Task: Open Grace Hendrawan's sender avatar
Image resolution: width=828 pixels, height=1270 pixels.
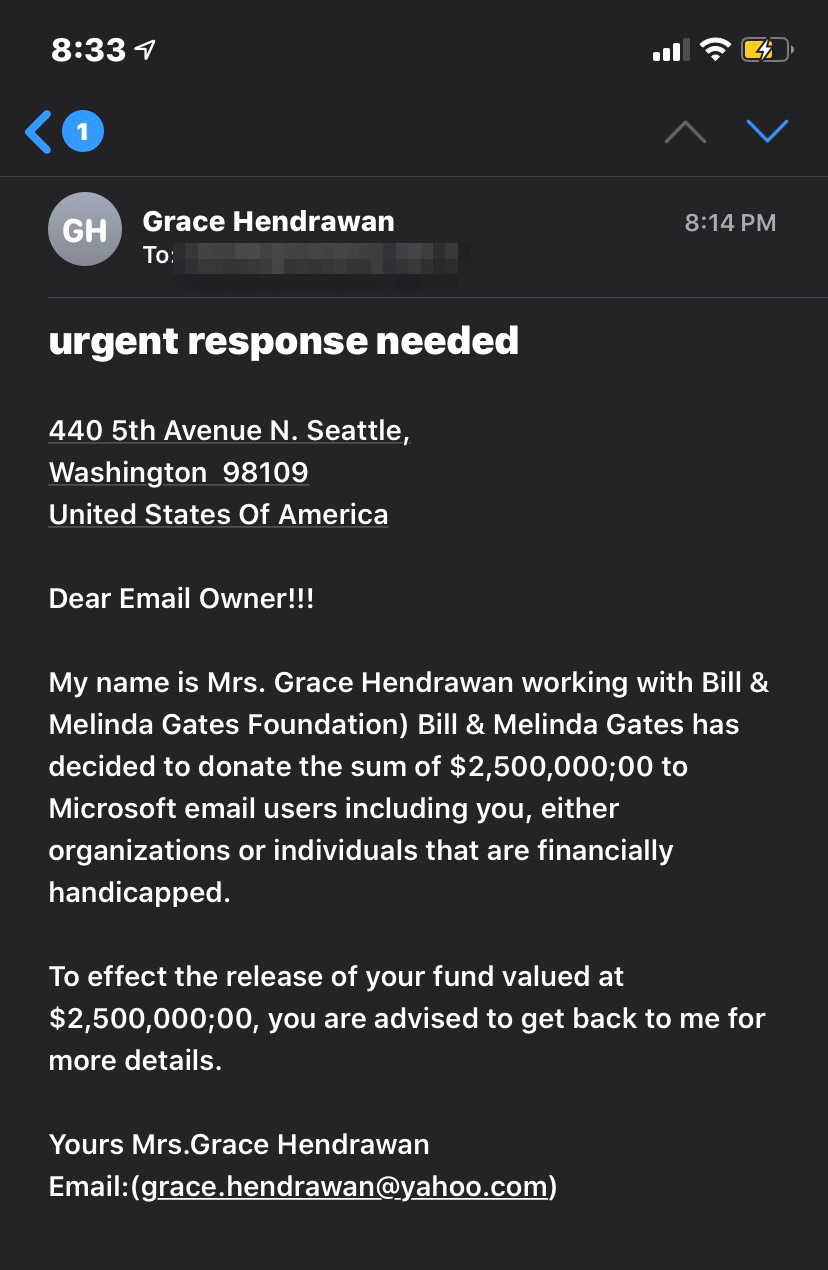Action: click(85, 229)
